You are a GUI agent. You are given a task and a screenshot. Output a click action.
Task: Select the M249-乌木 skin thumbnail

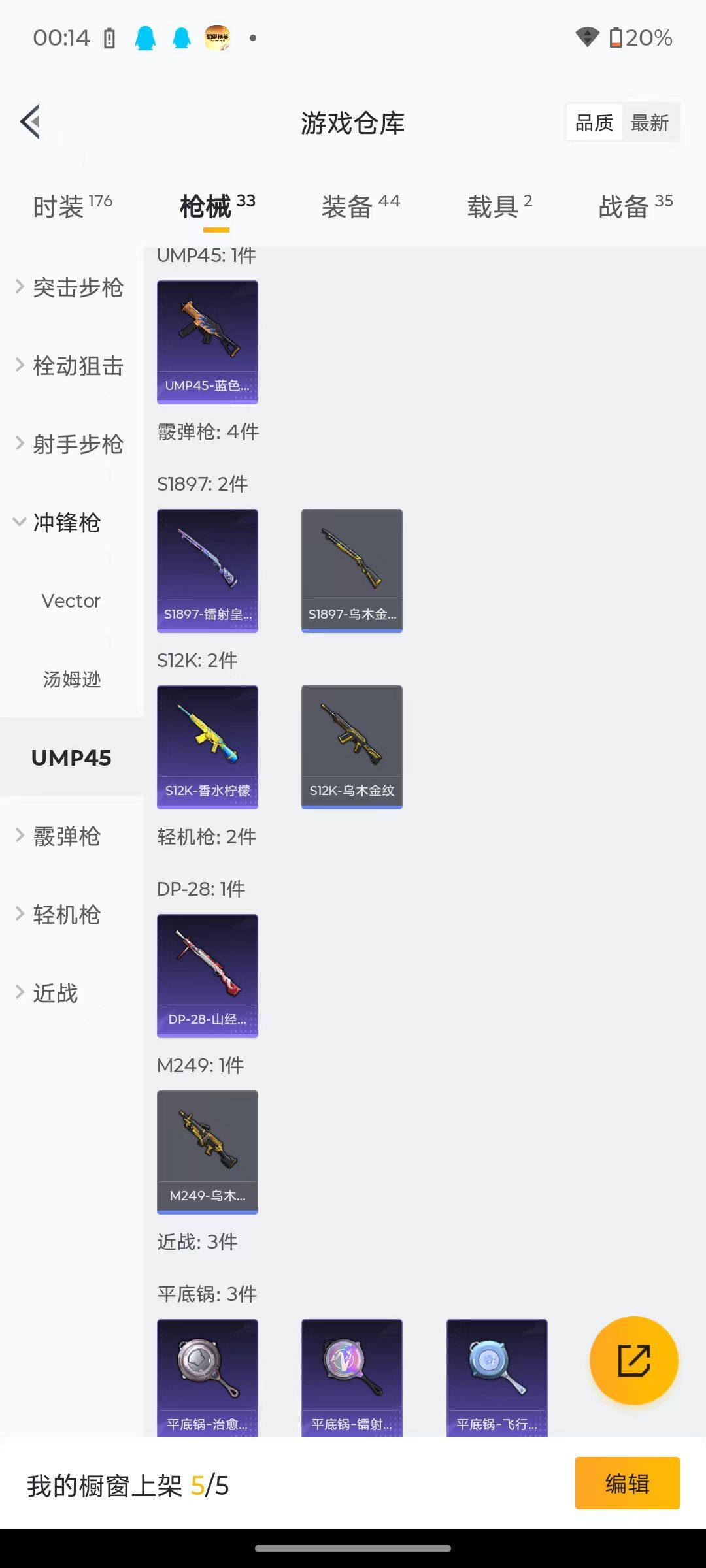click(x=207, y=1151)
